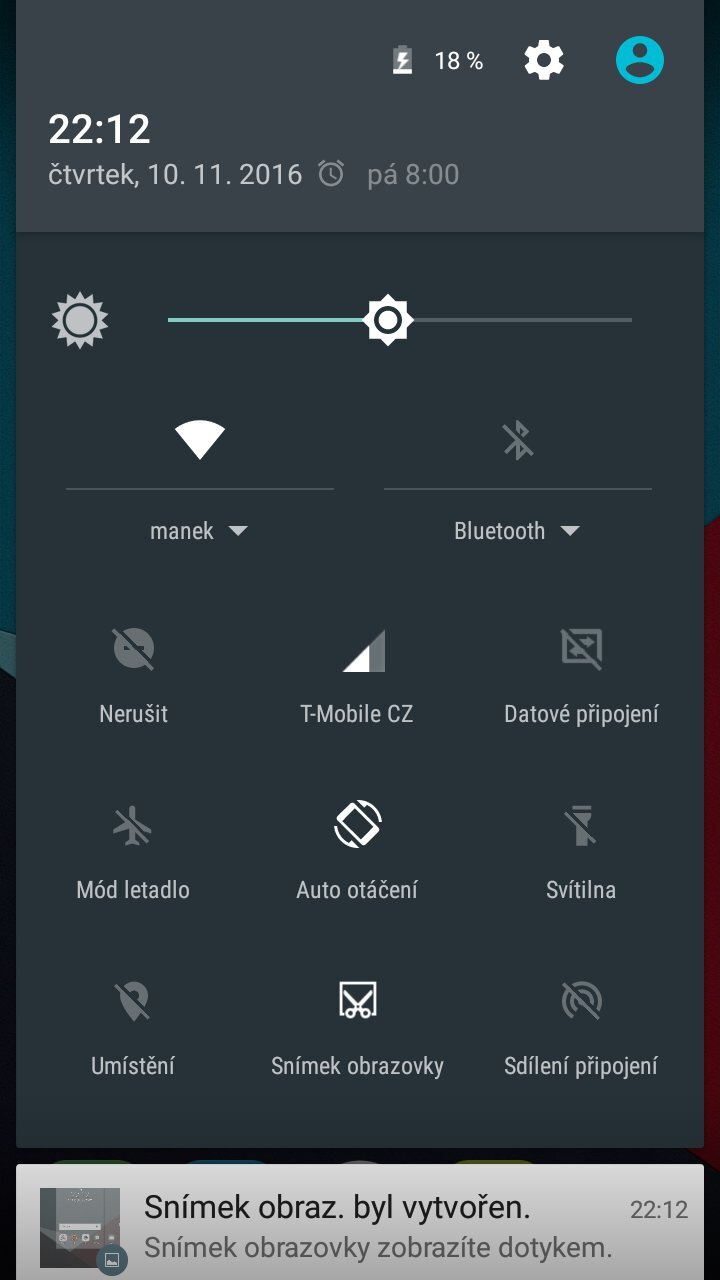Screen dimensions: 720x1280
Task: Toggle the Nerušit do-not-disturb mode
Action: pos(133,650)
